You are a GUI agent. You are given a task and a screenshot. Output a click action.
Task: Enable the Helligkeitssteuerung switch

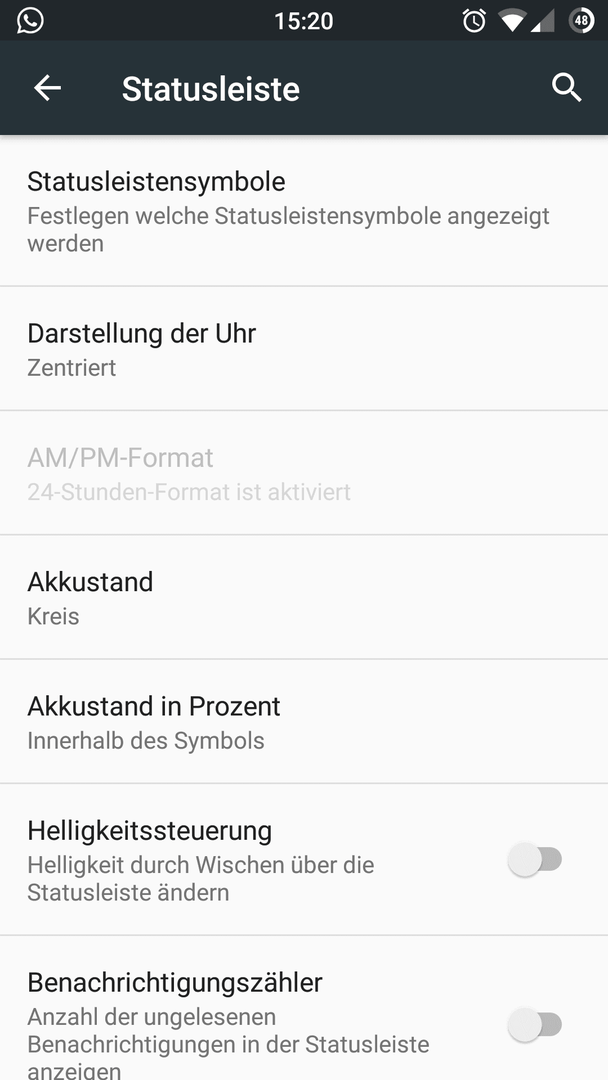click(535, 860)
